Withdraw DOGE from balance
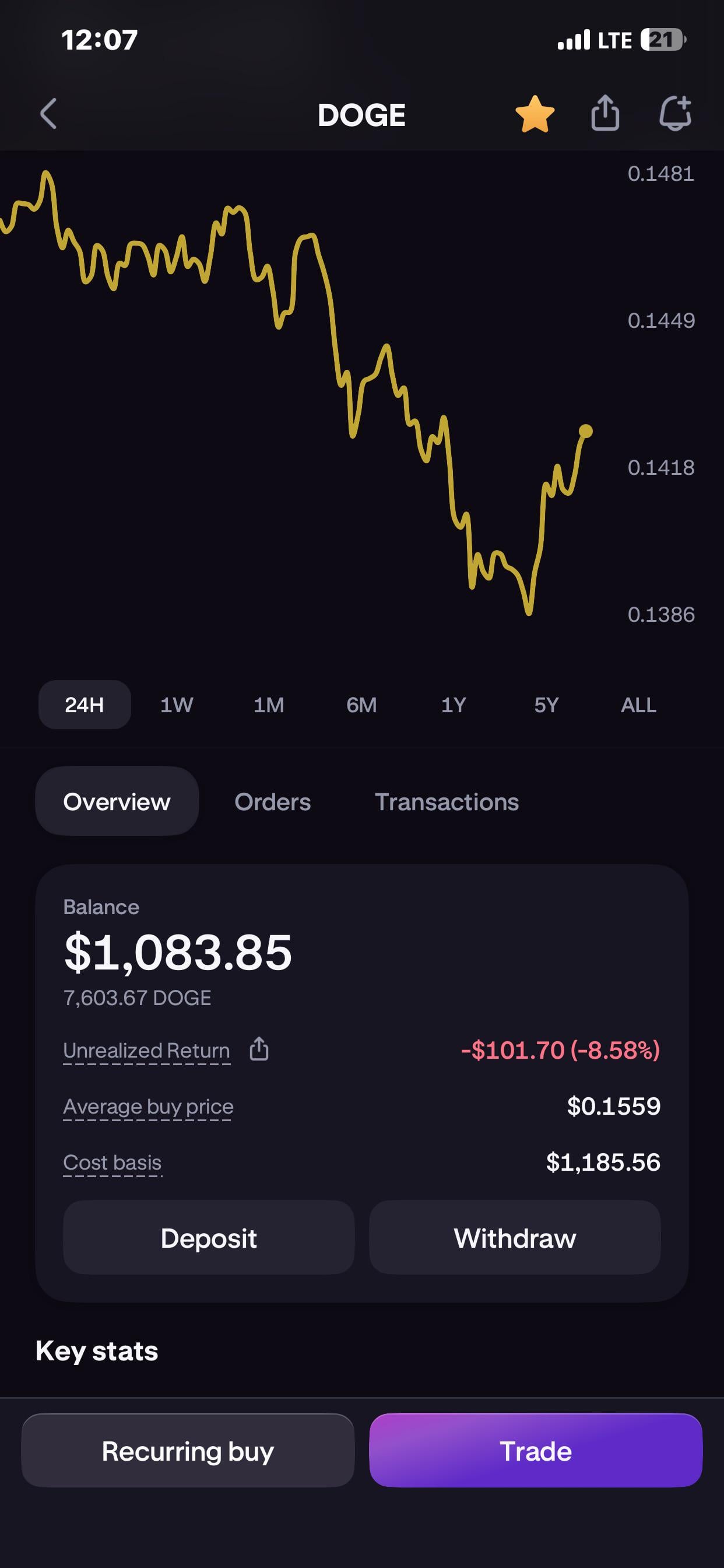Viewport: 724px width, 1568px height. pos(515,1238)
